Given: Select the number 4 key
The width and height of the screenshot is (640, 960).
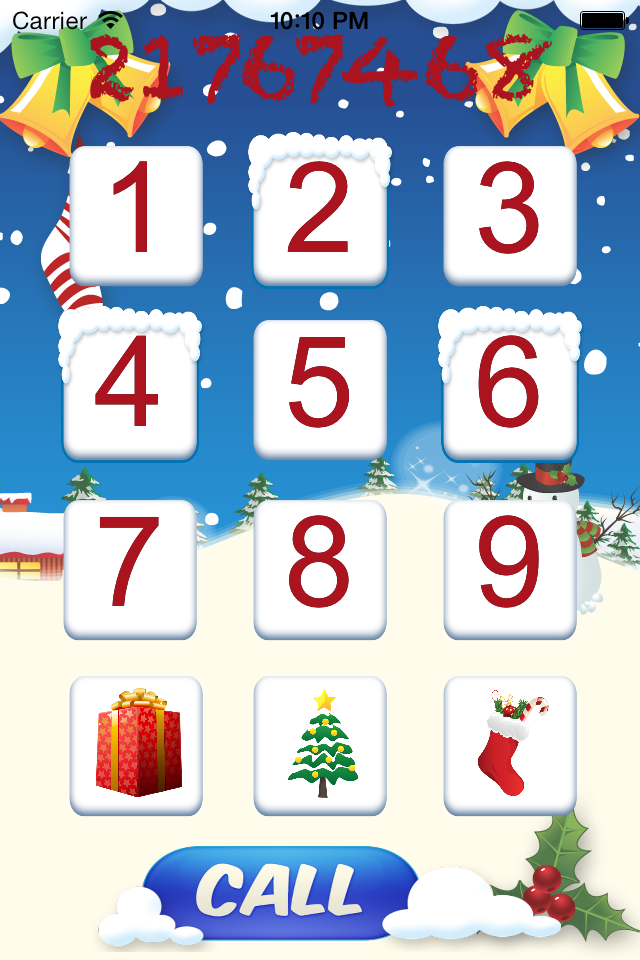Looking at the screenshot, I should [130, 388].
